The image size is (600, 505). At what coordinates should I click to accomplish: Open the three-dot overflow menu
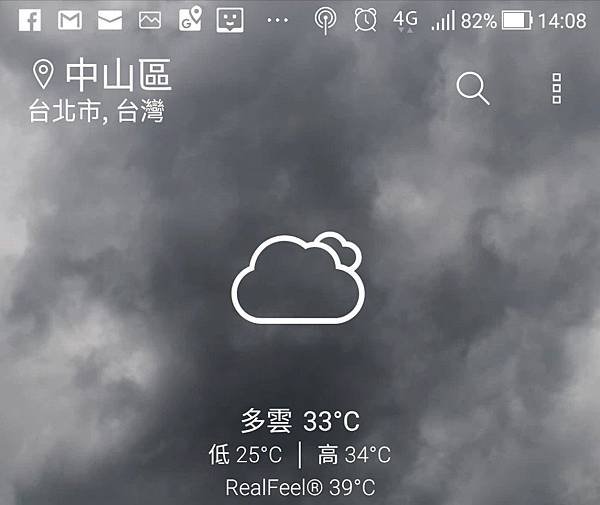pyautogui.click(x=557, y=89)
